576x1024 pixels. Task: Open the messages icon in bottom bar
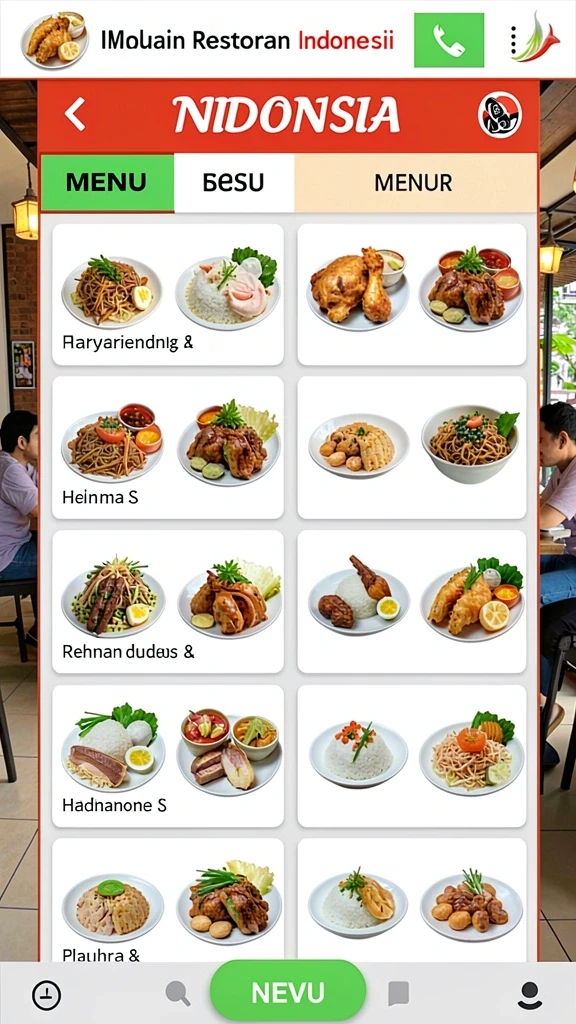click(x=398, y=994)
